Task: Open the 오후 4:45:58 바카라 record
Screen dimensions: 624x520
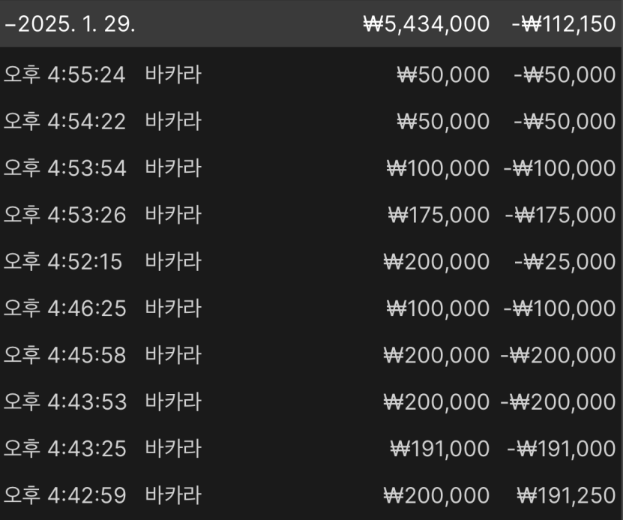Action: [310, 355]
